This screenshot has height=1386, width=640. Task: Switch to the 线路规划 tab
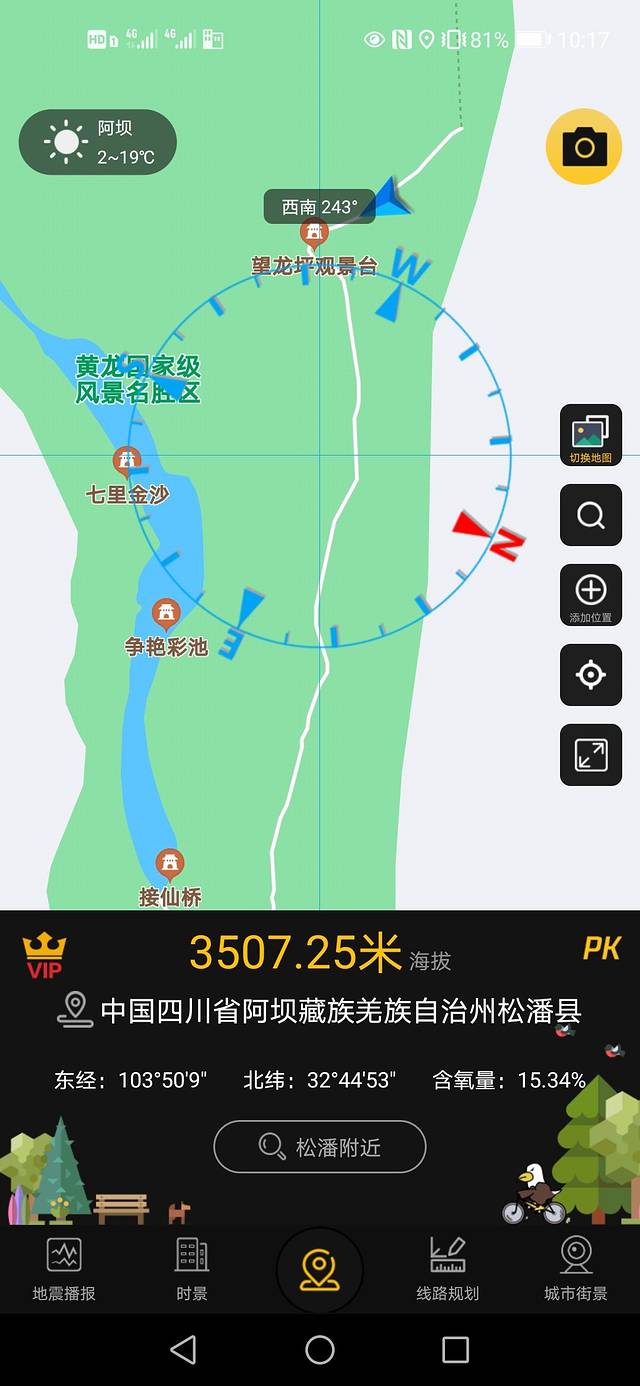[447, 1268]
